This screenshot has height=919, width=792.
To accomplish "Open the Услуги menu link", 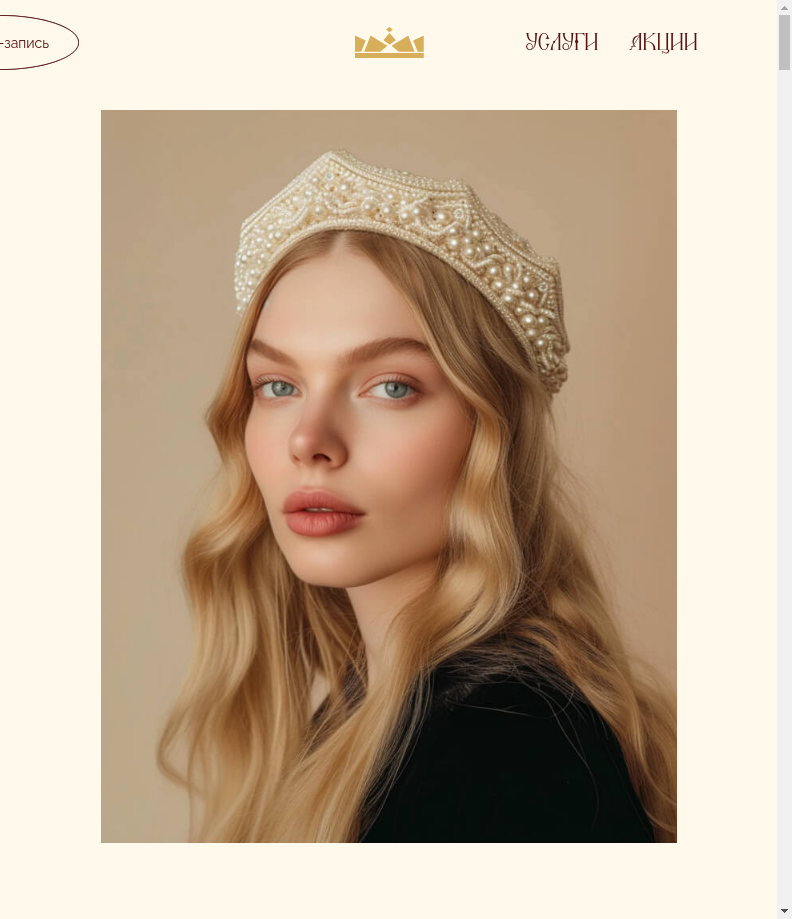I will coord(562,42).
